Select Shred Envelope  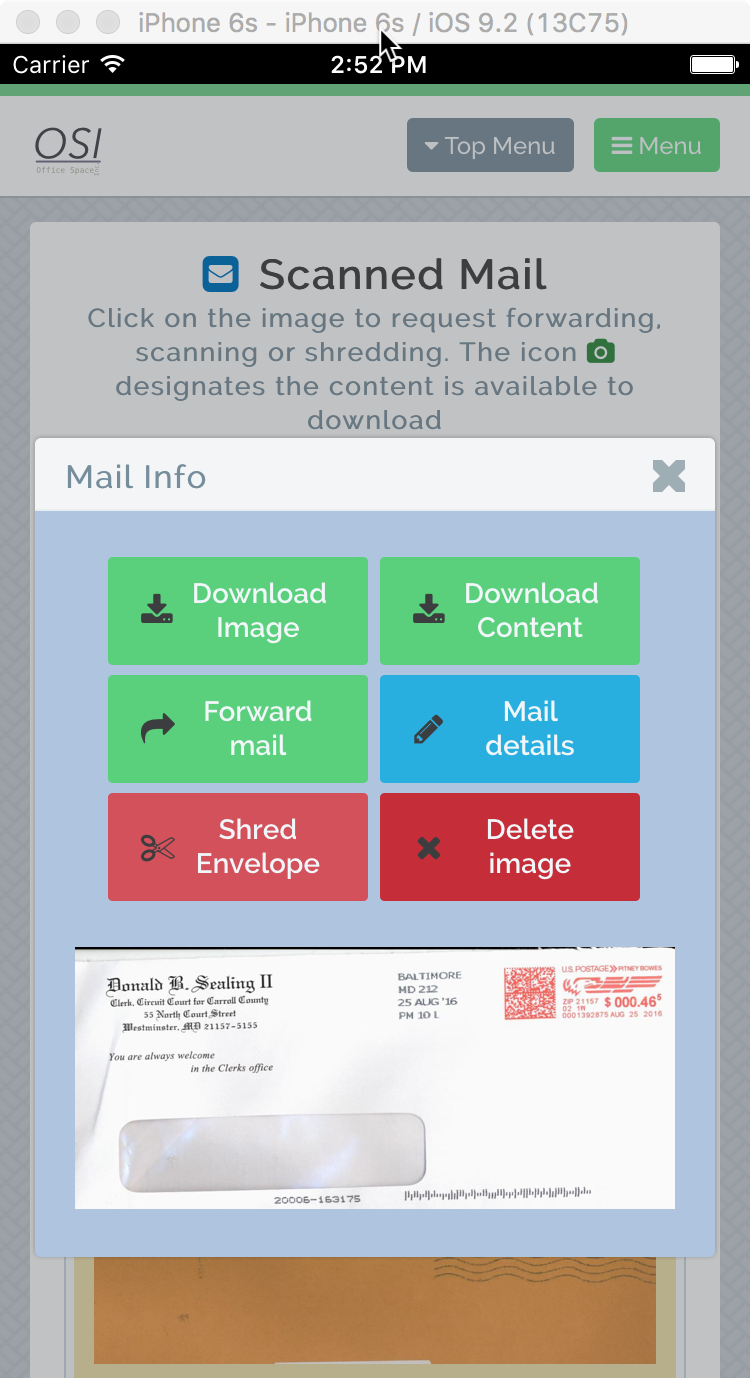[x=238, y=847]
